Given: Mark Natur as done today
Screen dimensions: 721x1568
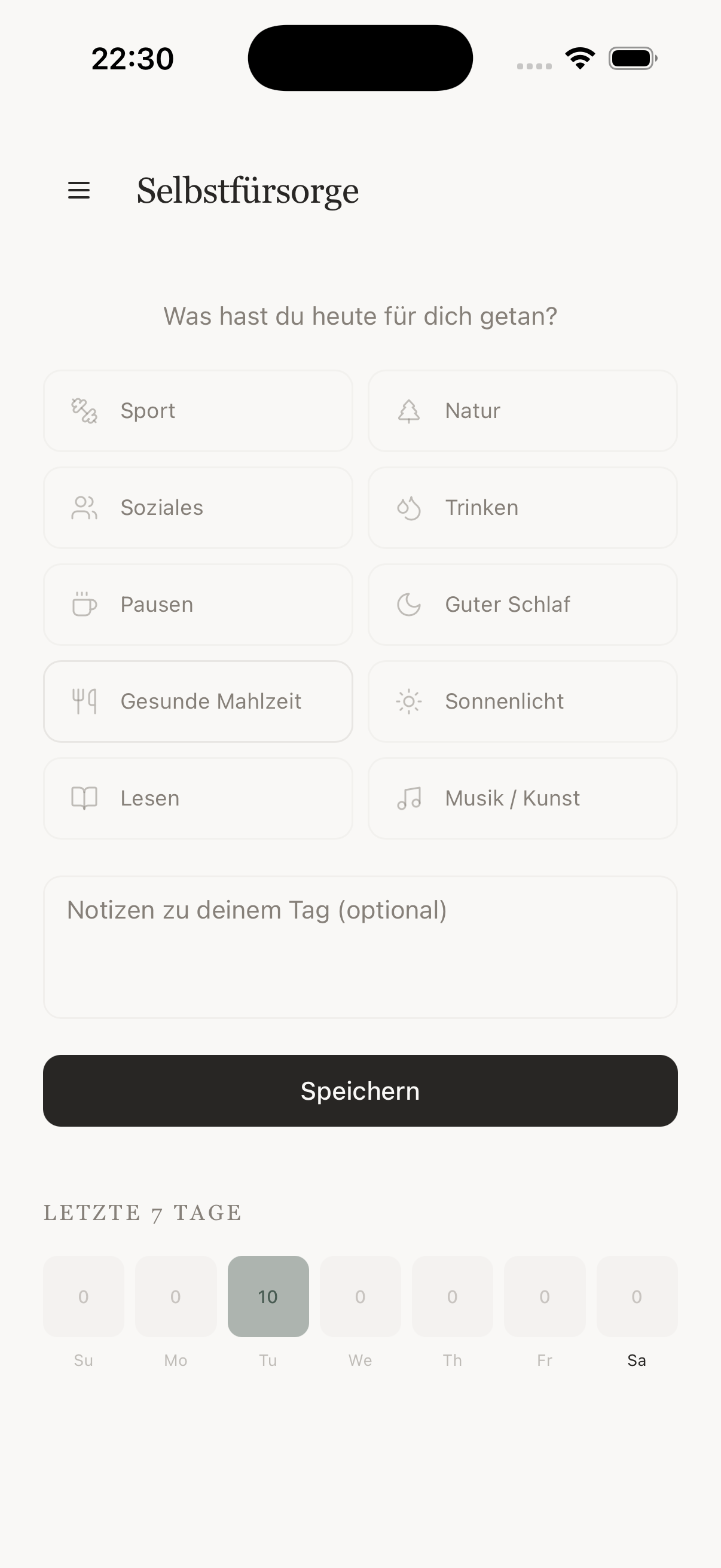Looking at the screenshot, I should point(522,411).
